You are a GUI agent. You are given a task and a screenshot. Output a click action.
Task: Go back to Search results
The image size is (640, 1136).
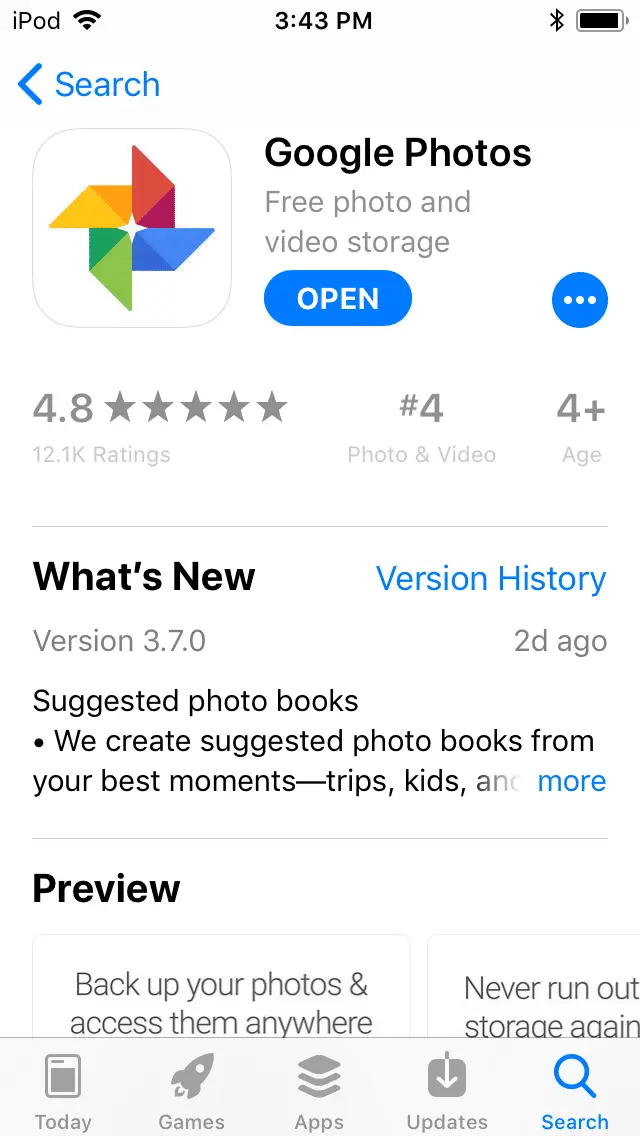click(88, 85)
